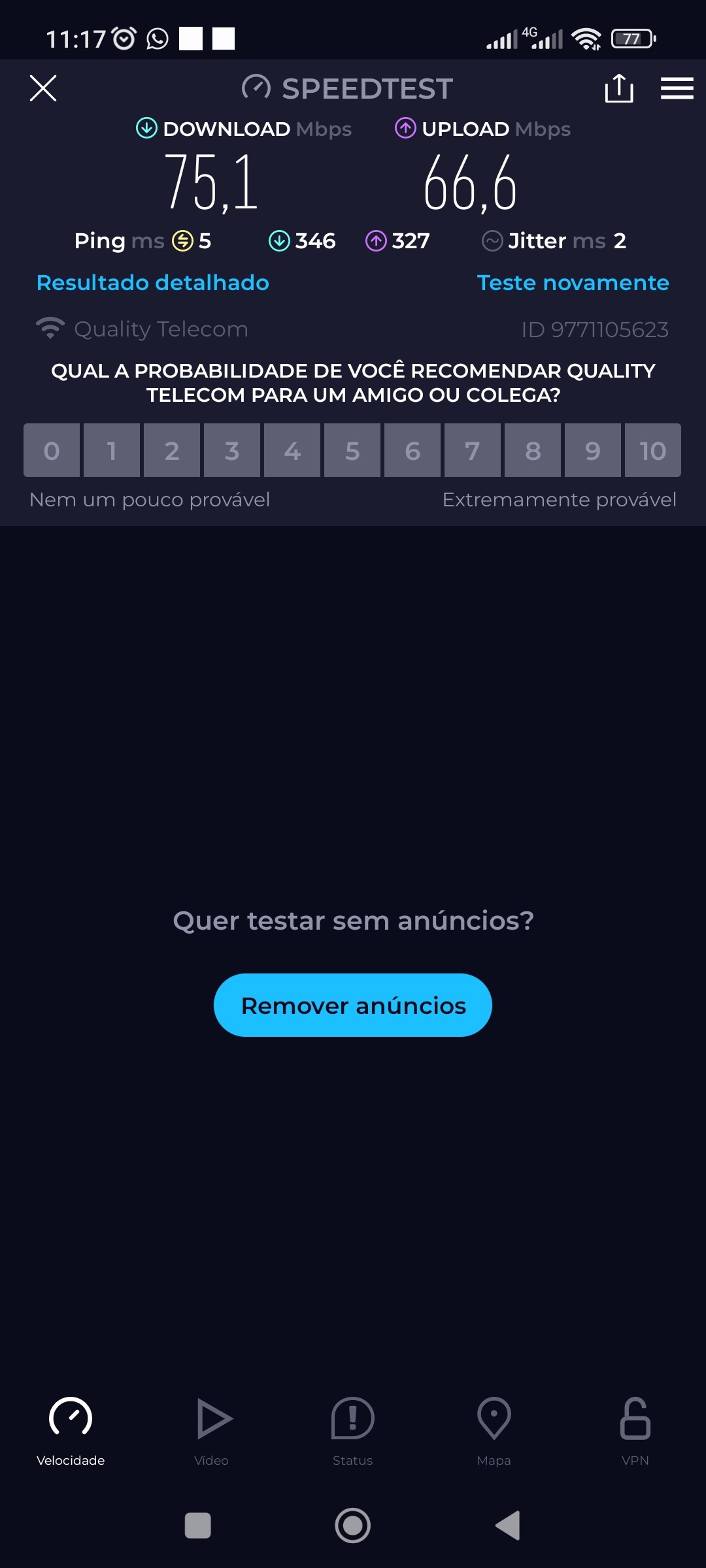
Task: Pick 8 on the rating scale
Action: click(533, 450)
